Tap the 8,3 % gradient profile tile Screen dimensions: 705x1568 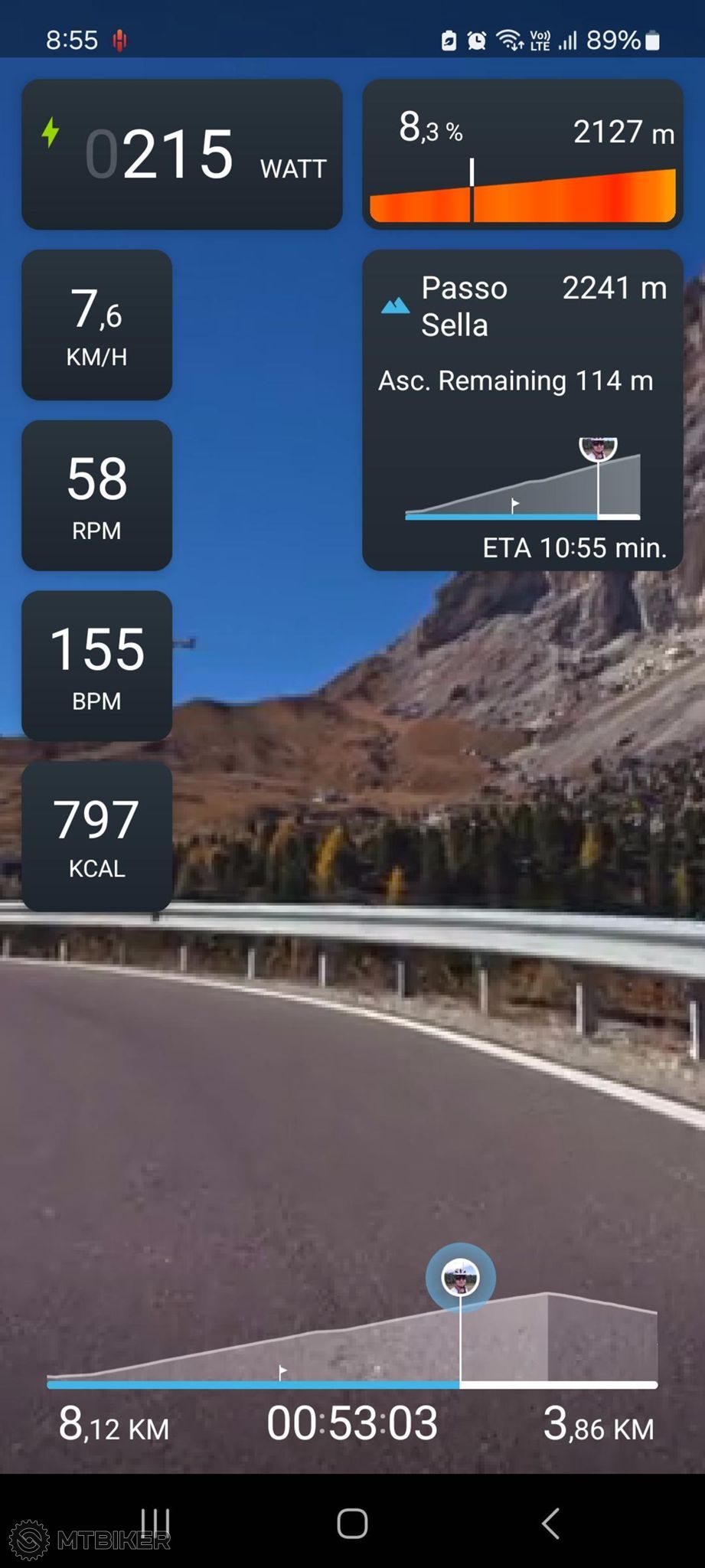523,154
